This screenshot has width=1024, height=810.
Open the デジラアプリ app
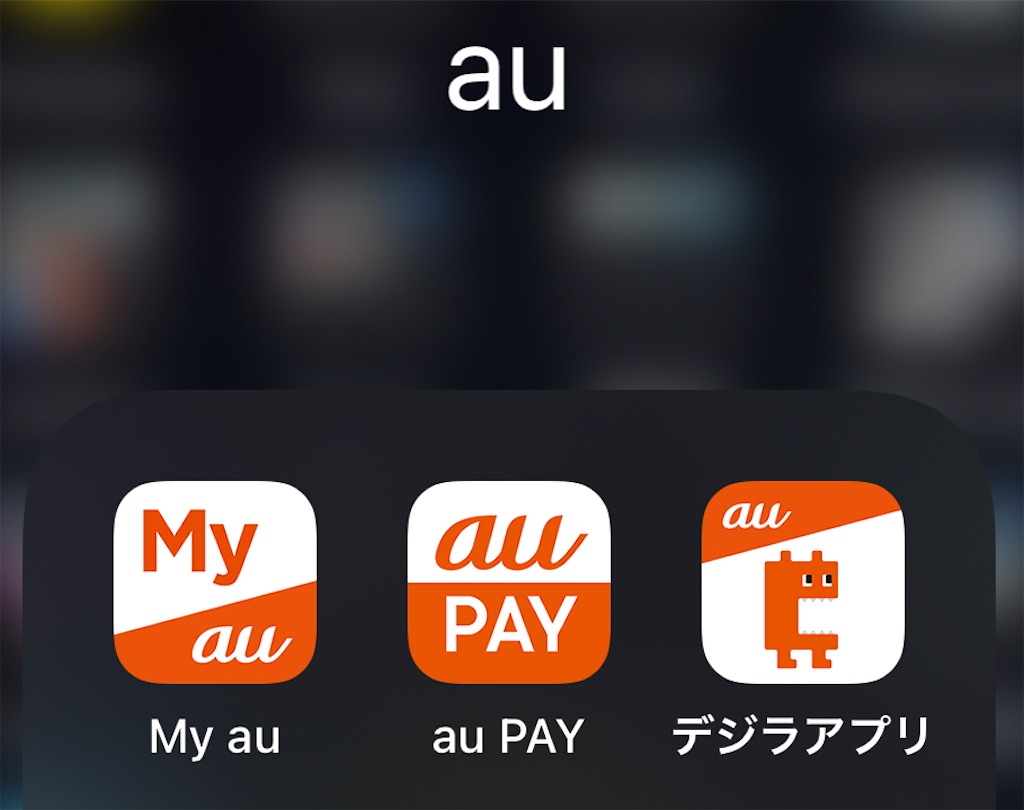(802, 582)
